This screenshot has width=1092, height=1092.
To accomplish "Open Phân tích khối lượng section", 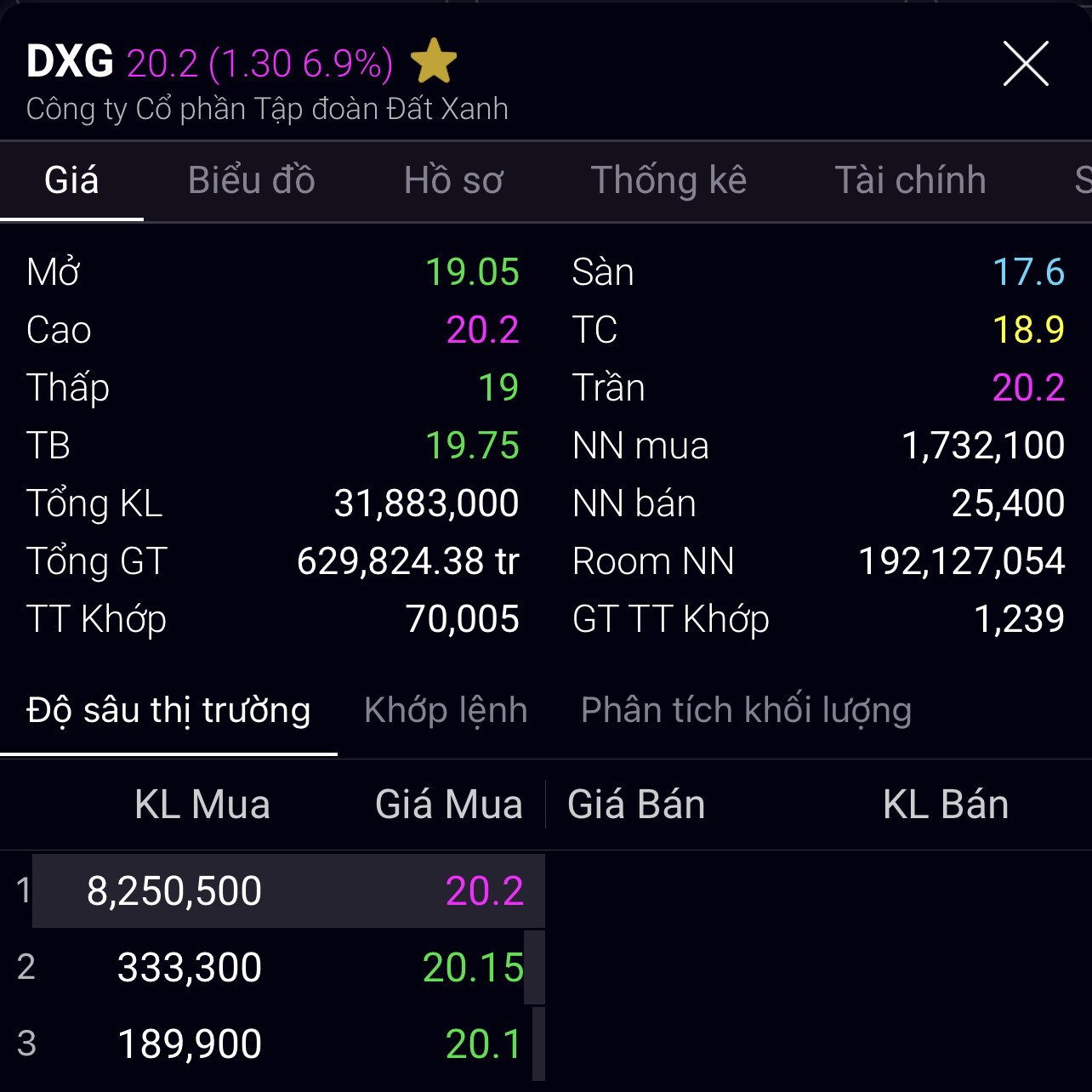I will (746, 710).
